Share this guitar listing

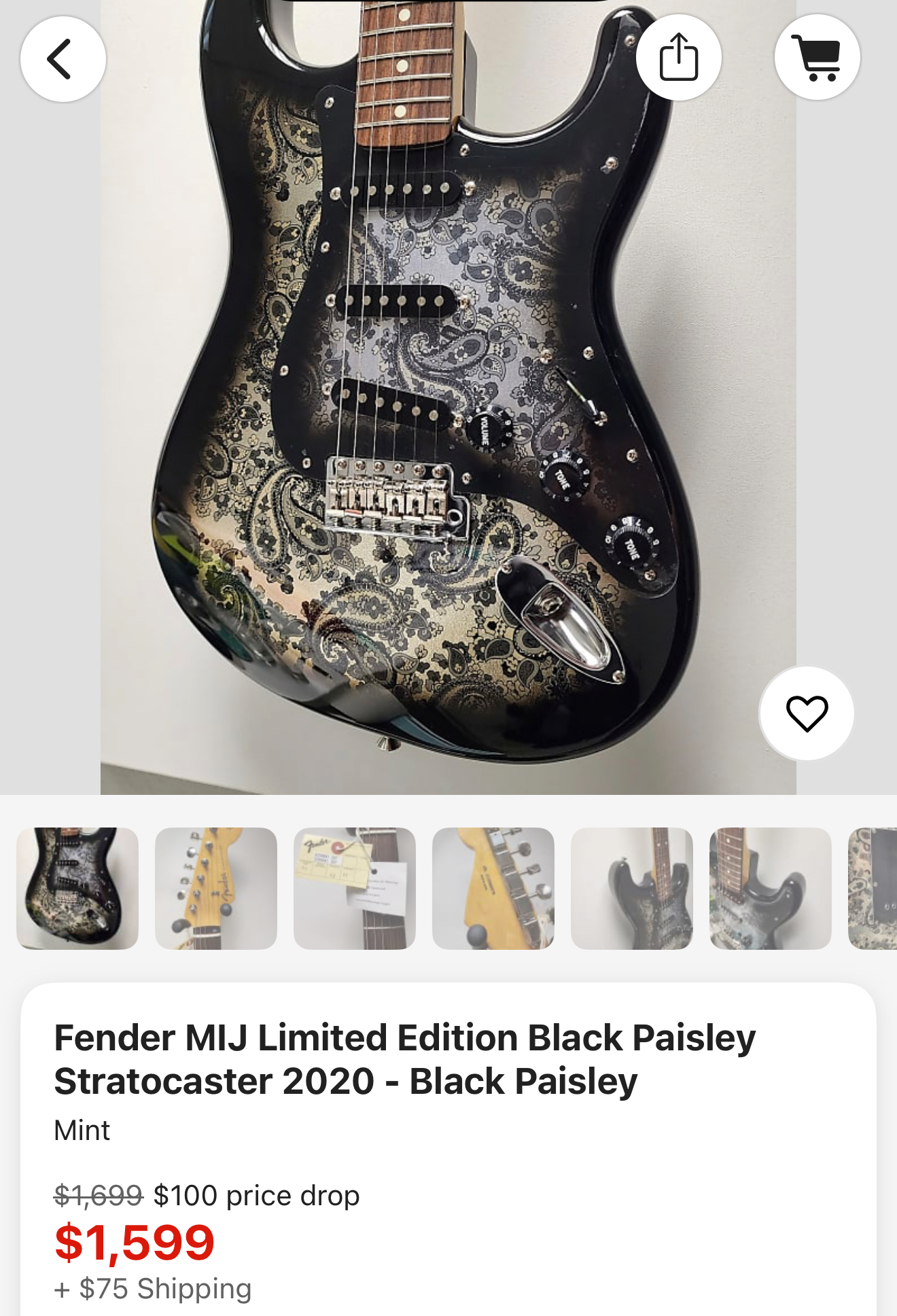(x=678, y=58)
